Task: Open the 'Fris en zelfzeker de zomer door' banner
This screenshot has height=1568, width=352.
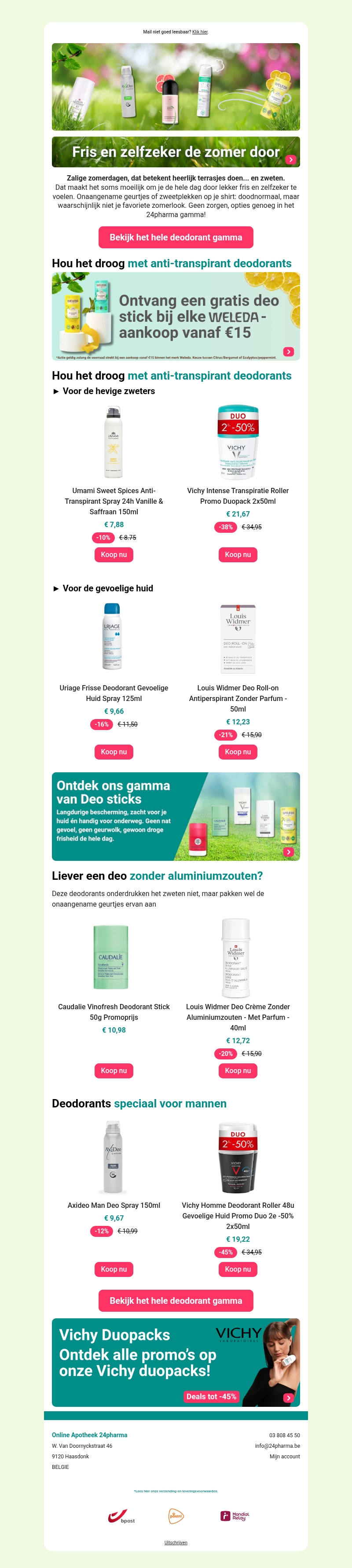Action: [176, 152]
